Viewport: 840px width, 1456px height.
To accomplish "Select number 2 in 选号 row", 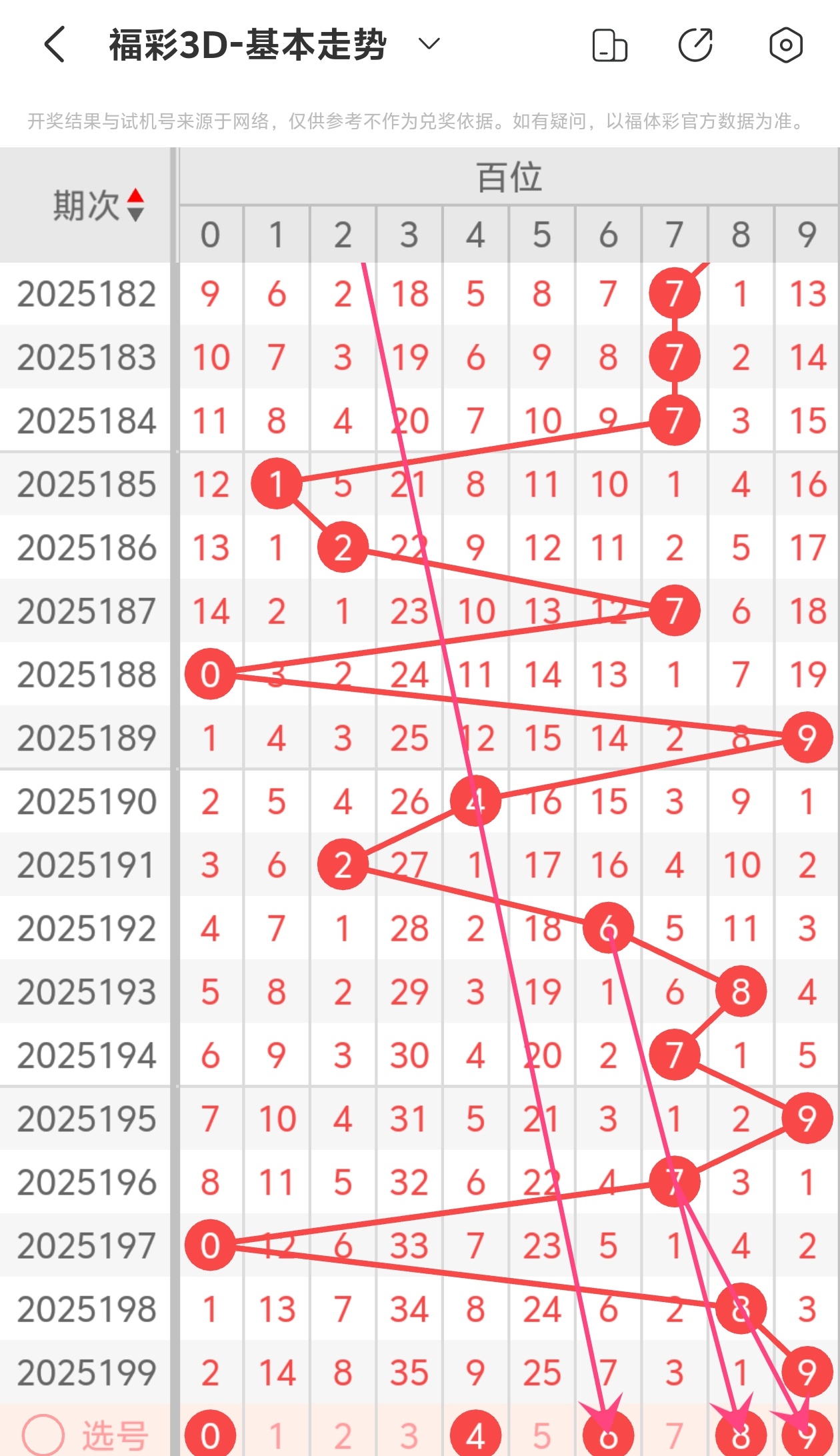I will coord(343,1435).
